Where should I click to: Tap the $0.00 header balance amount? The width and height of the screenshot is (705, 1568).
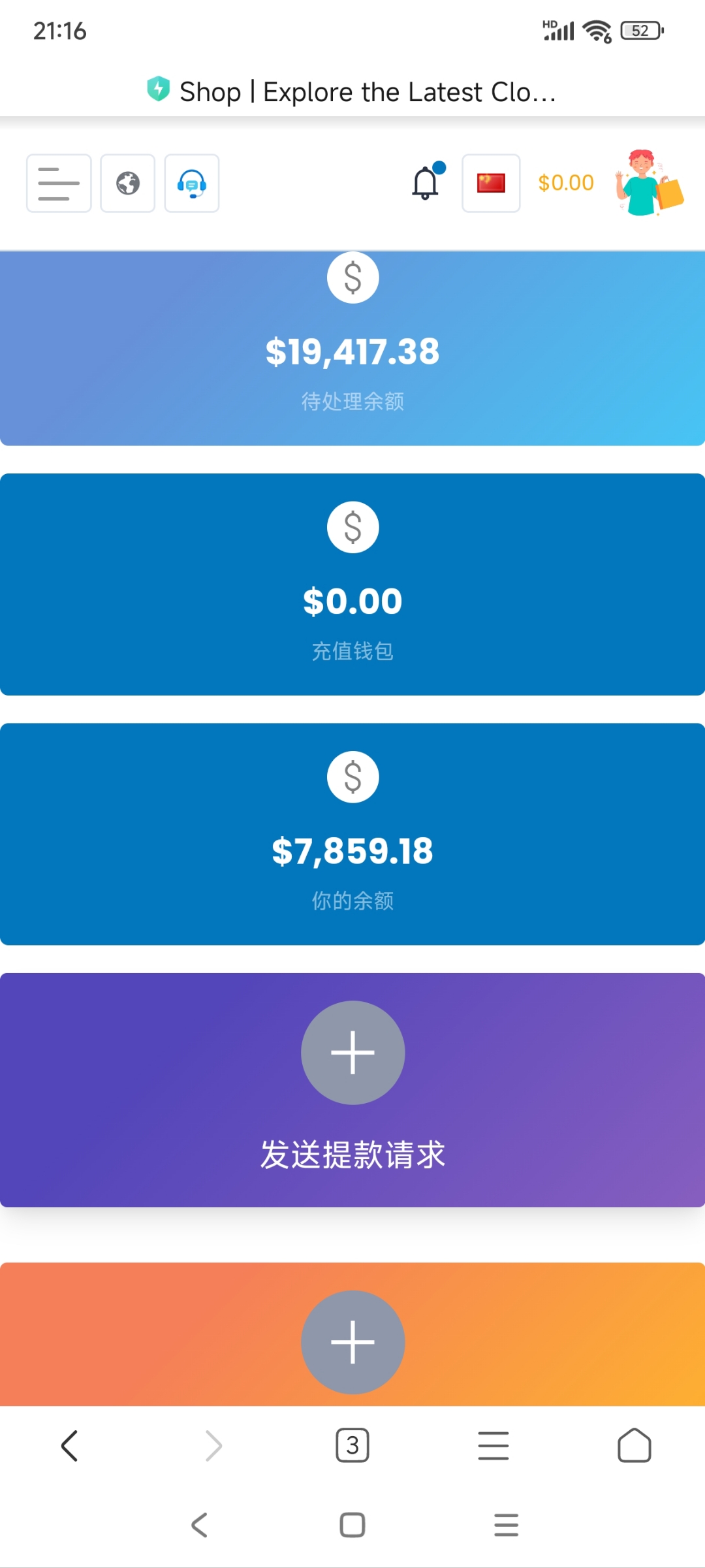(565, 182)
